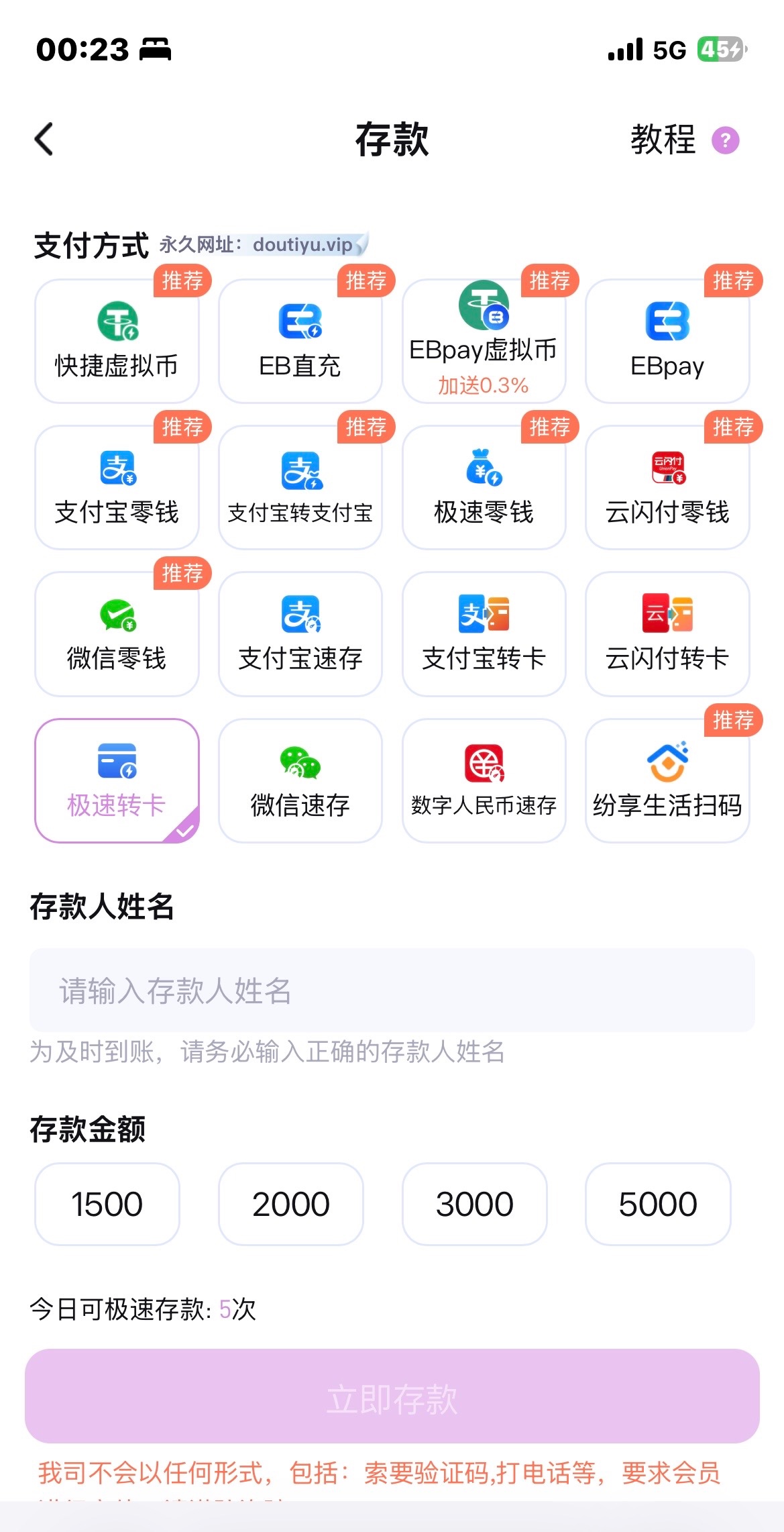Select 微信零钱 payment method

[x=117, y=634]
